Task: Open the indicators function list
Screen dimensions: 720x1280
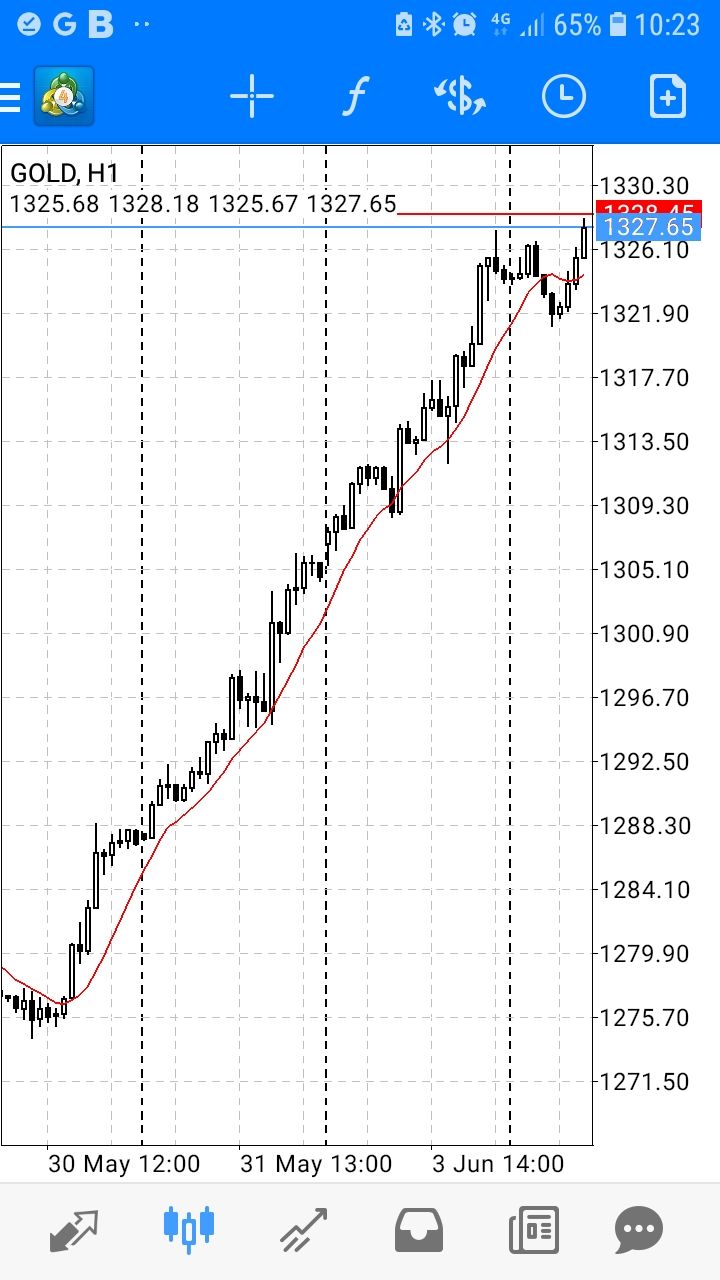Action: 355,97
